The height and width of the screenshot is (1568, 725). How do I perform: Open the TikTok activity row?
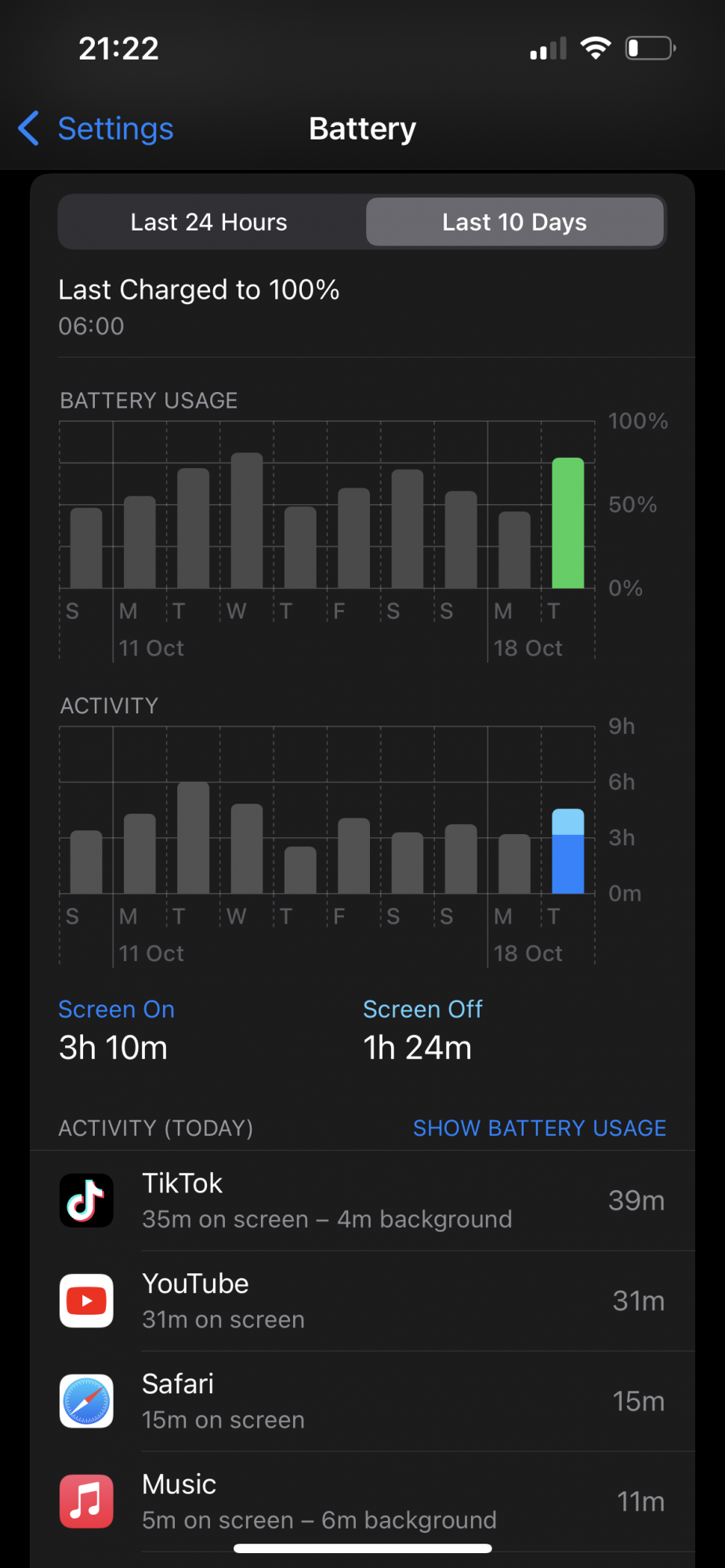[x=362, y=1200]
